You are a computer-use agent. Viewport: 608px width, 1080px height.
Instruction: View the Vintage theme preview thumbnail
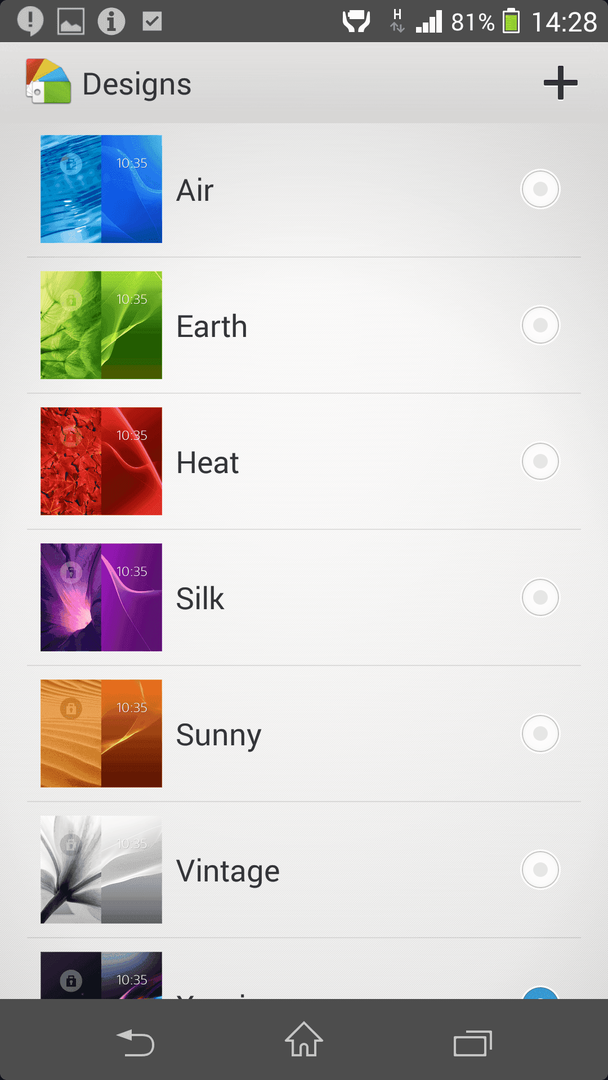(101, 869)
